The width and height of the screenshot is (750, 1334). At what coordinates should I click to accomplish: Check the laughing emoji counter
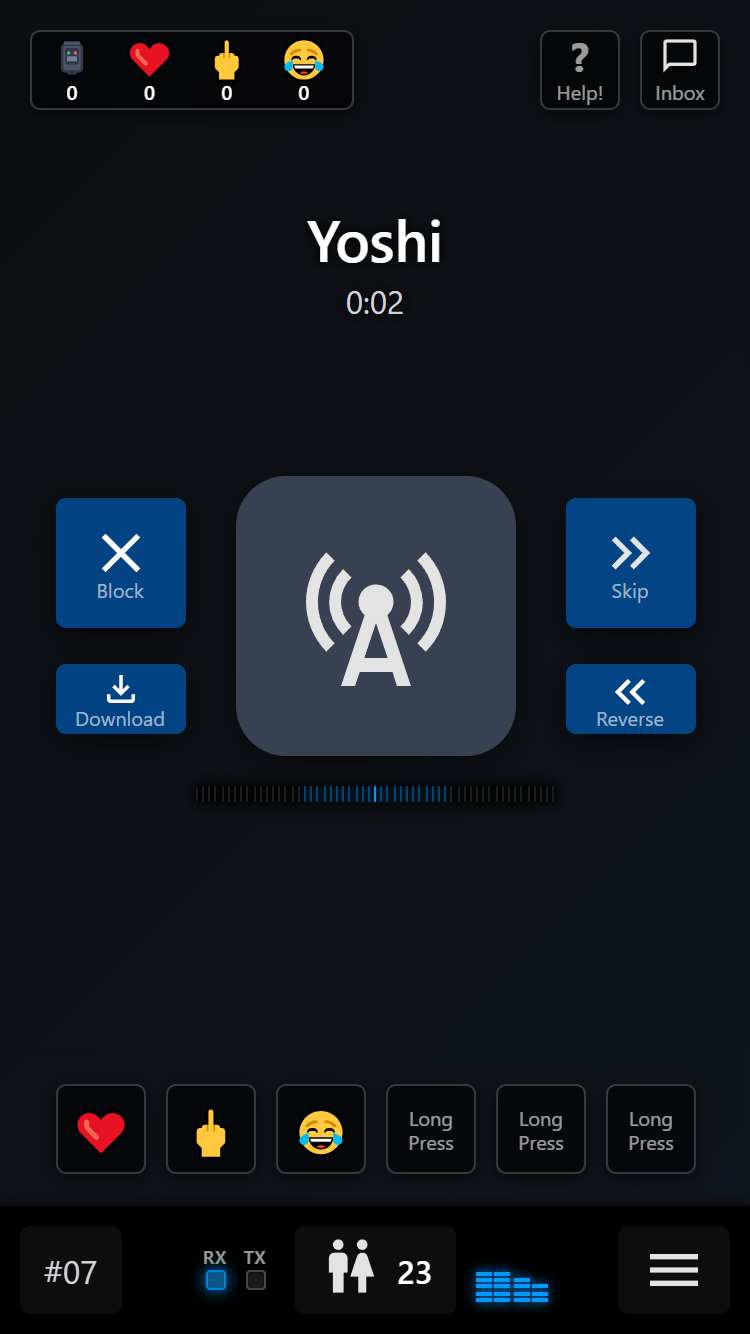click(x=303, y=69)
